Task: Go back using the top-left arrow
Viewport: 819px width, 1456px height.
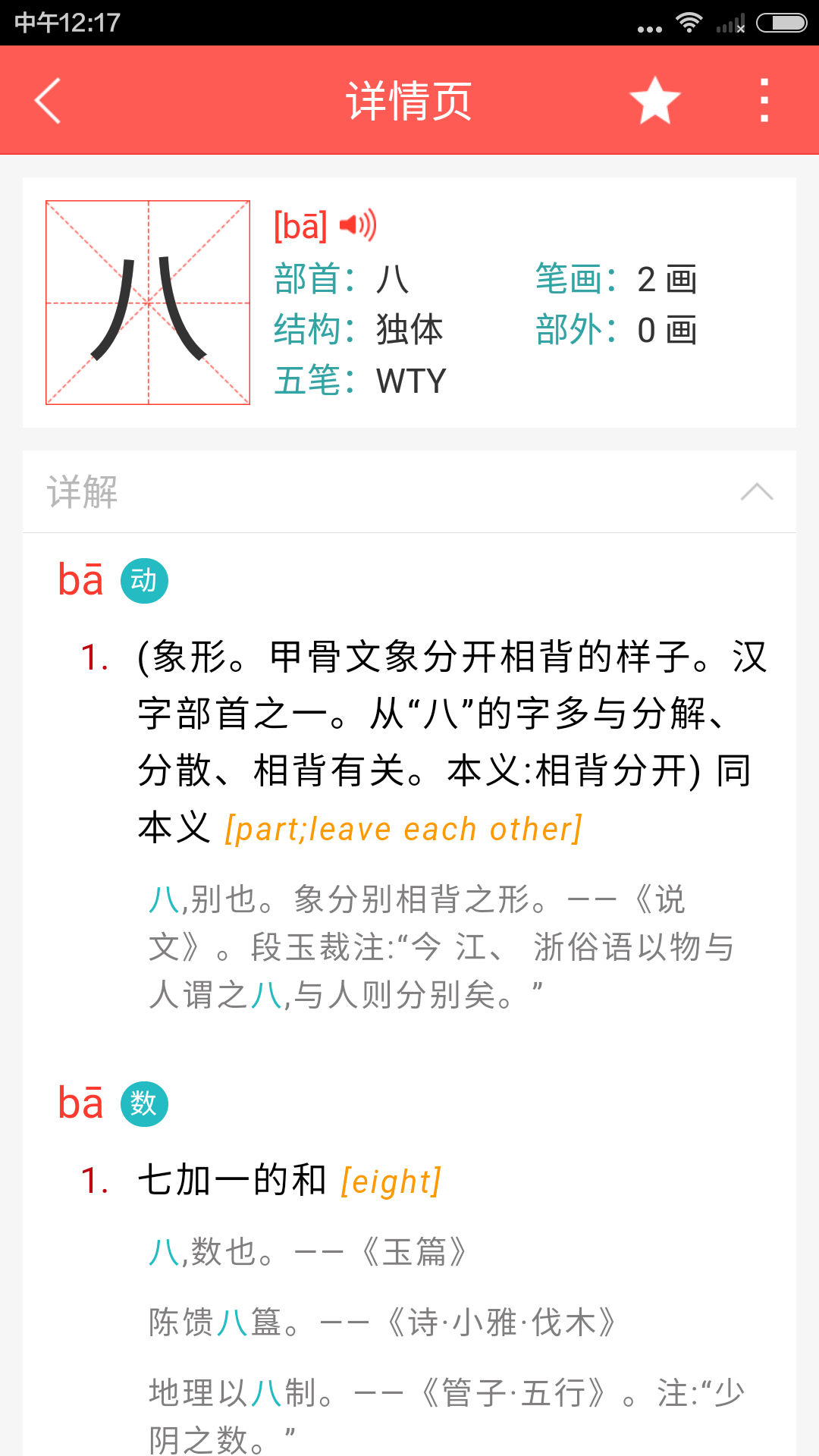Action: [x=48, y=100]
